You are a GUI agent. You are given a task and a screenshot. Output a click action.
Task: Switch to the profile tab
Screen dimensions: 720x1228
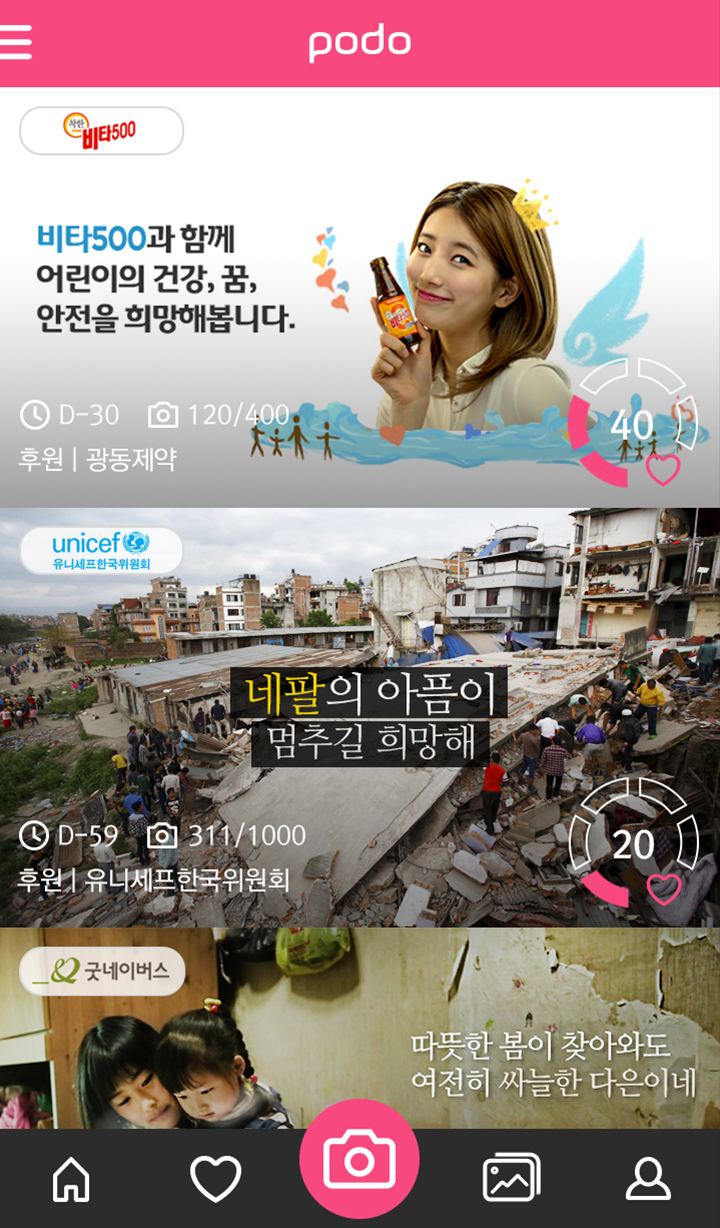coord(648,1179)
